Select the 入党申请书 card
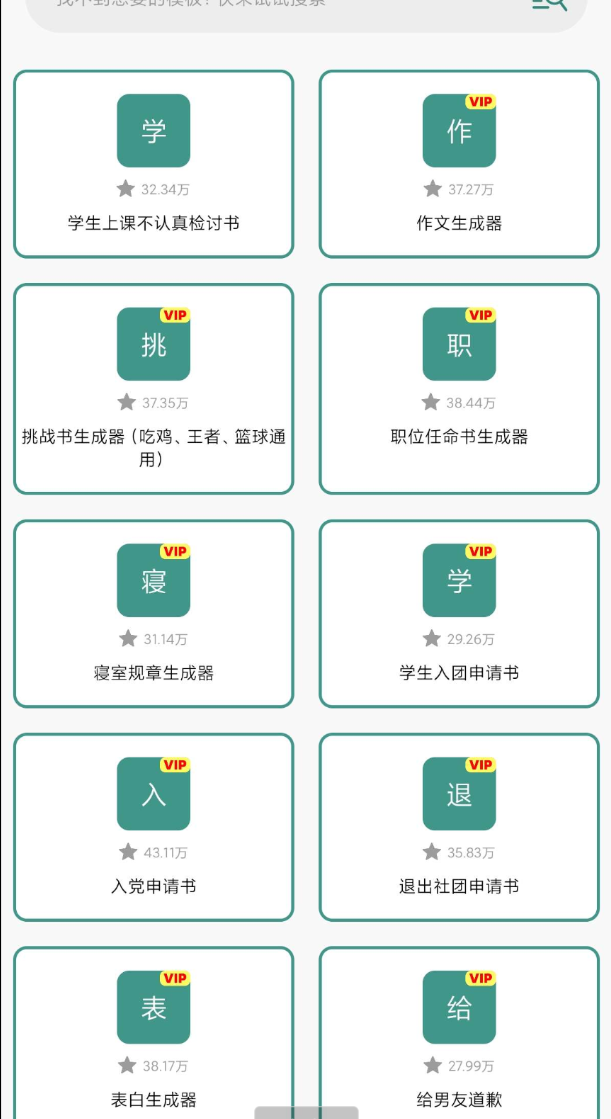Viewport: 611px width, 1119px height. (153, 827)
